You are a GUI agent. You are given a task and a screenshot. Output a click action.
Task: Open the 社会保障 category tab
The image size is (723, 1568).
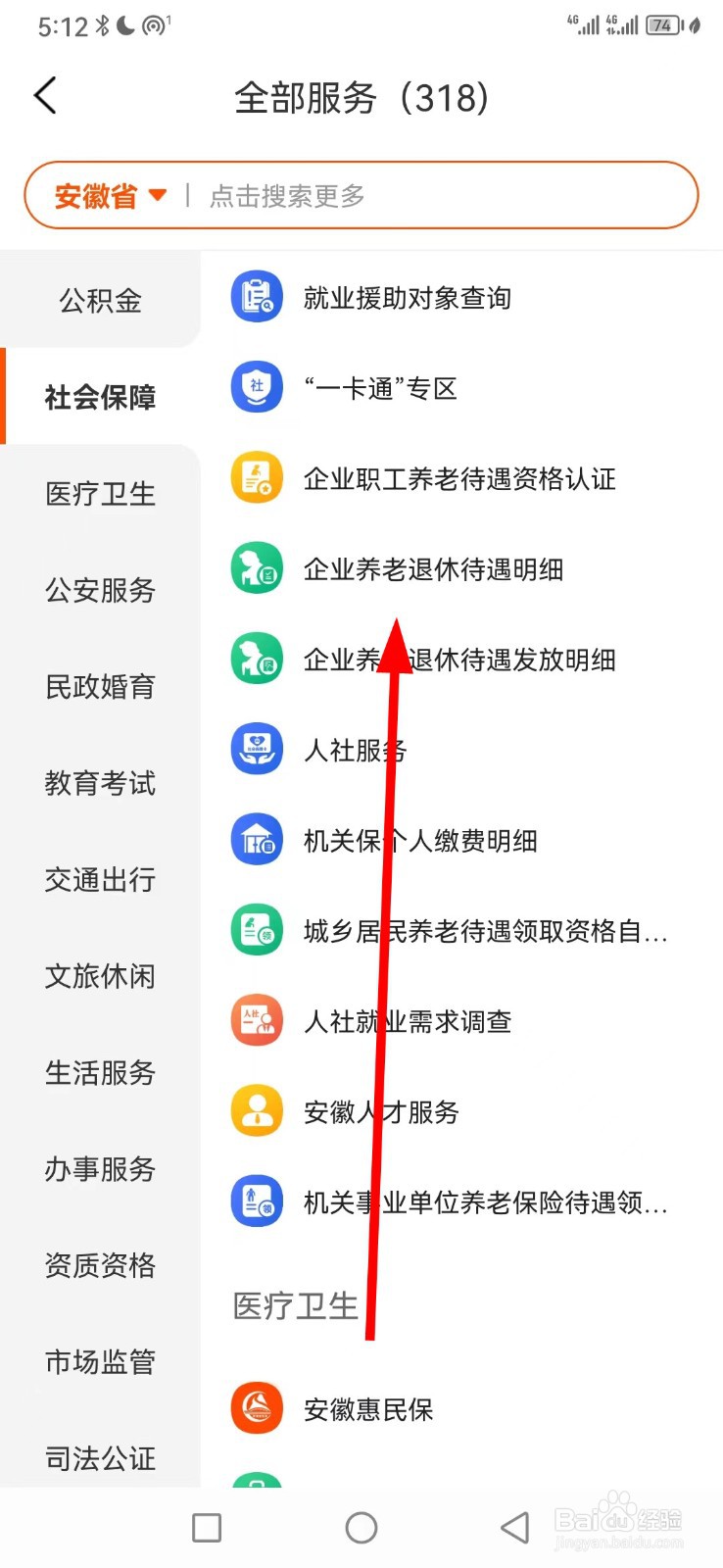(x=99, y=397)
